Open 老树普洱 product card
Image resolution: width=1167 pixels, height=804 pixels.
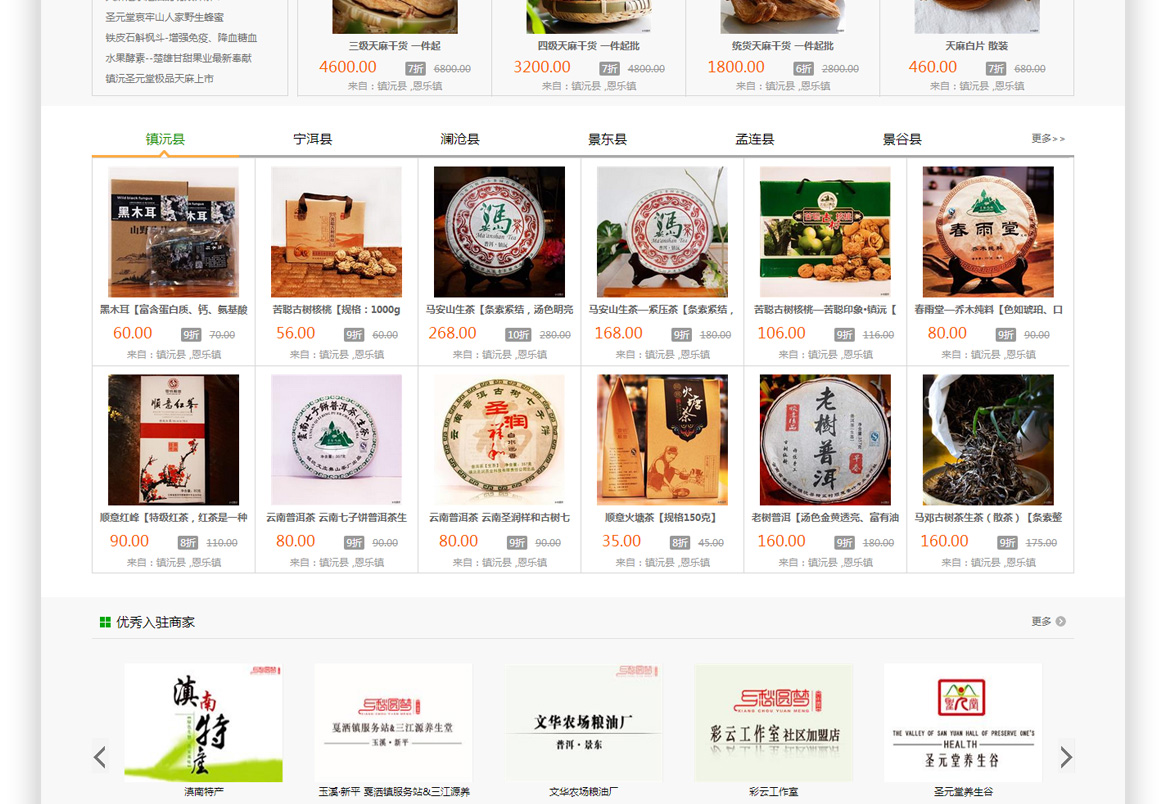(x=825, y=440)
